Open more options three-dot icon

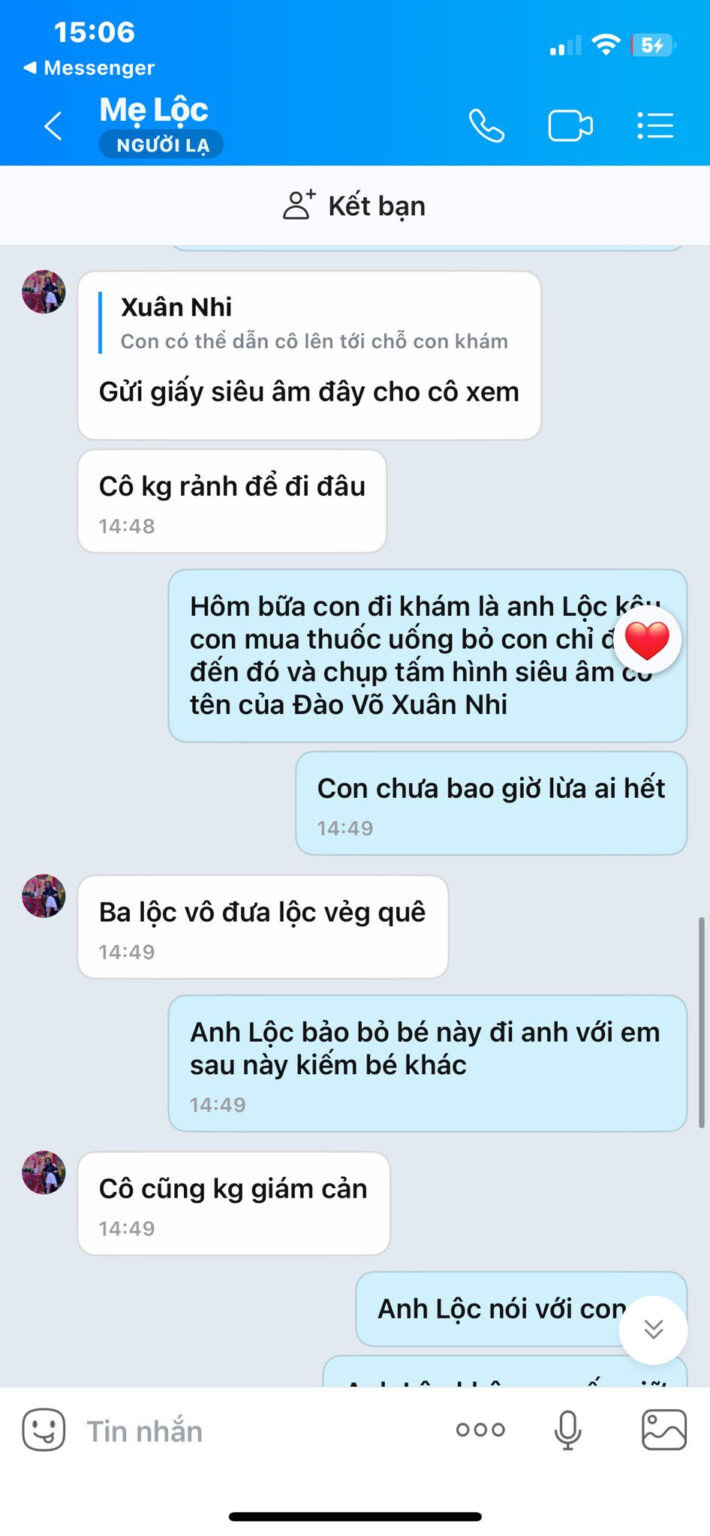(x=480, y=1430)
